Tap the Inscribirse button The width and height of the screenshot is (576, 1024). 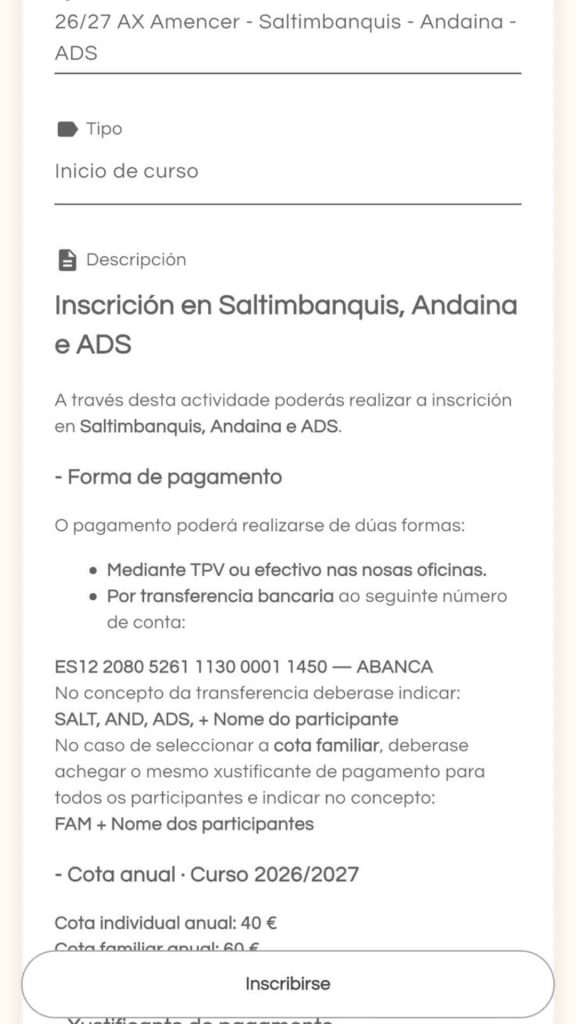click(288, 984)
